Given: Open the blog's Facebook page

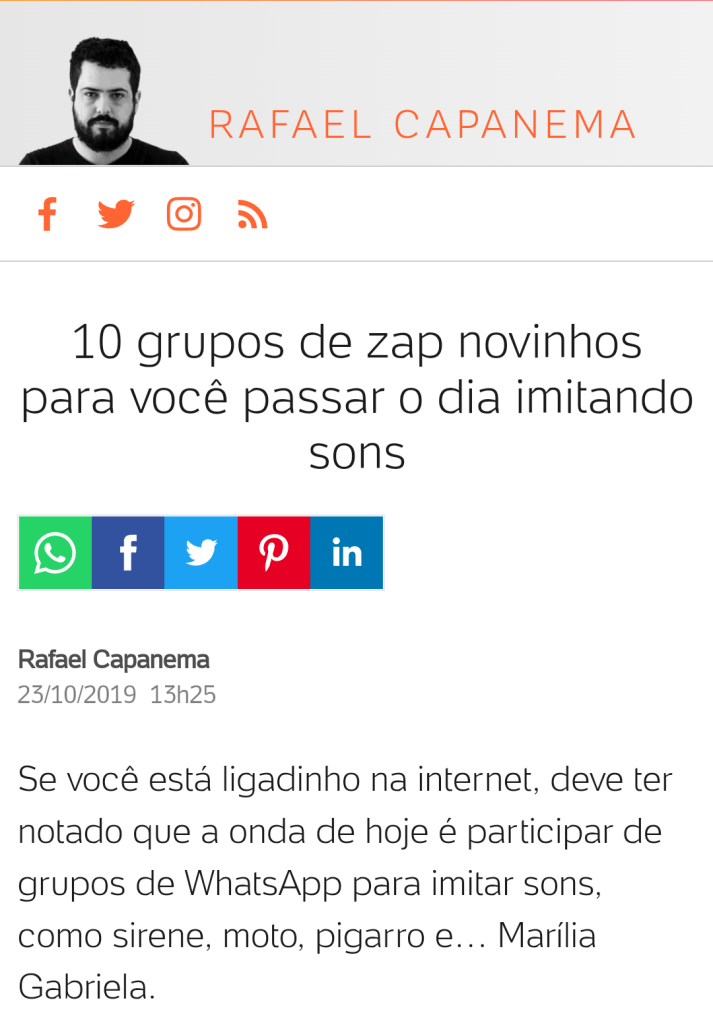Looking at the screenshot, I should click(47, 214).
